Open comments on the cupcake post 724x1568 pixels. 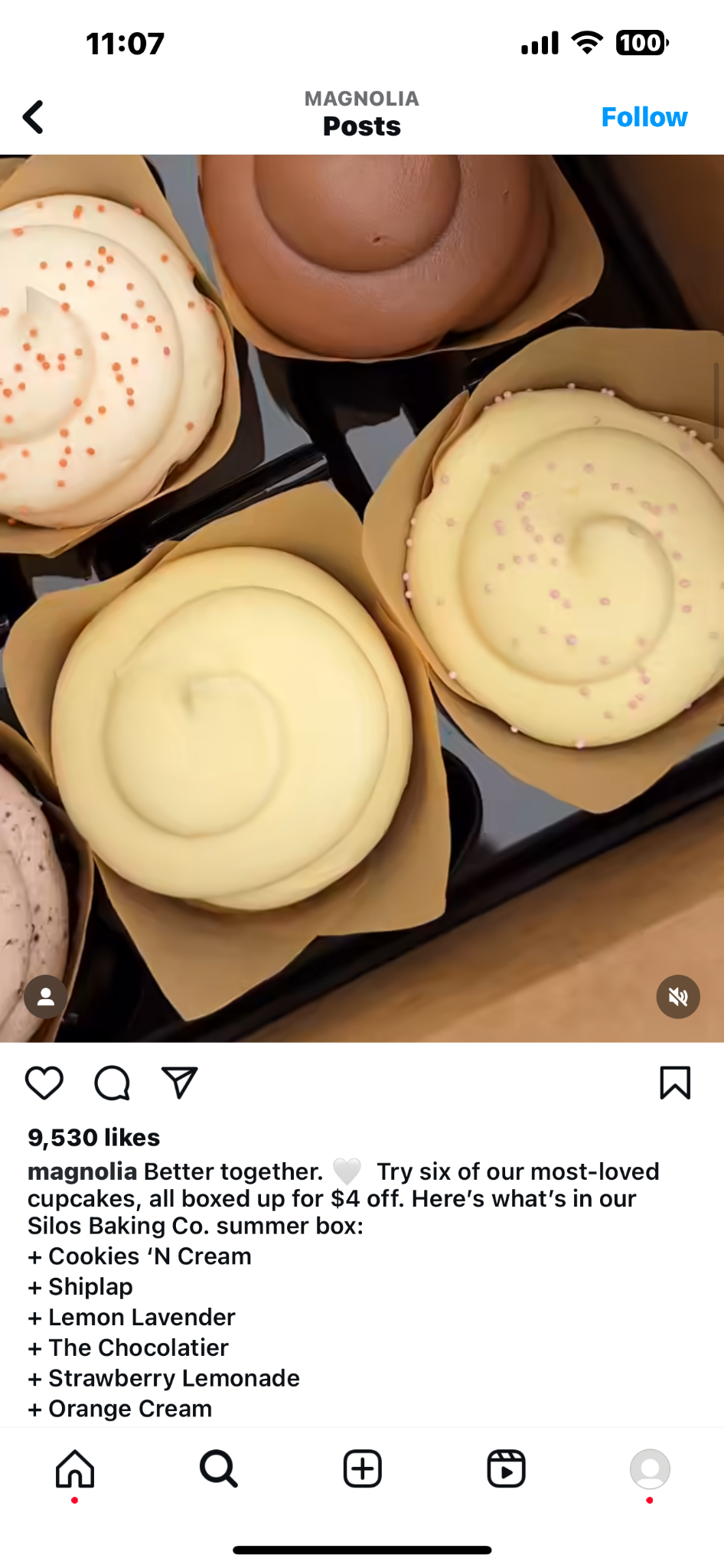pyautogui.click(x=112, y=1083)
